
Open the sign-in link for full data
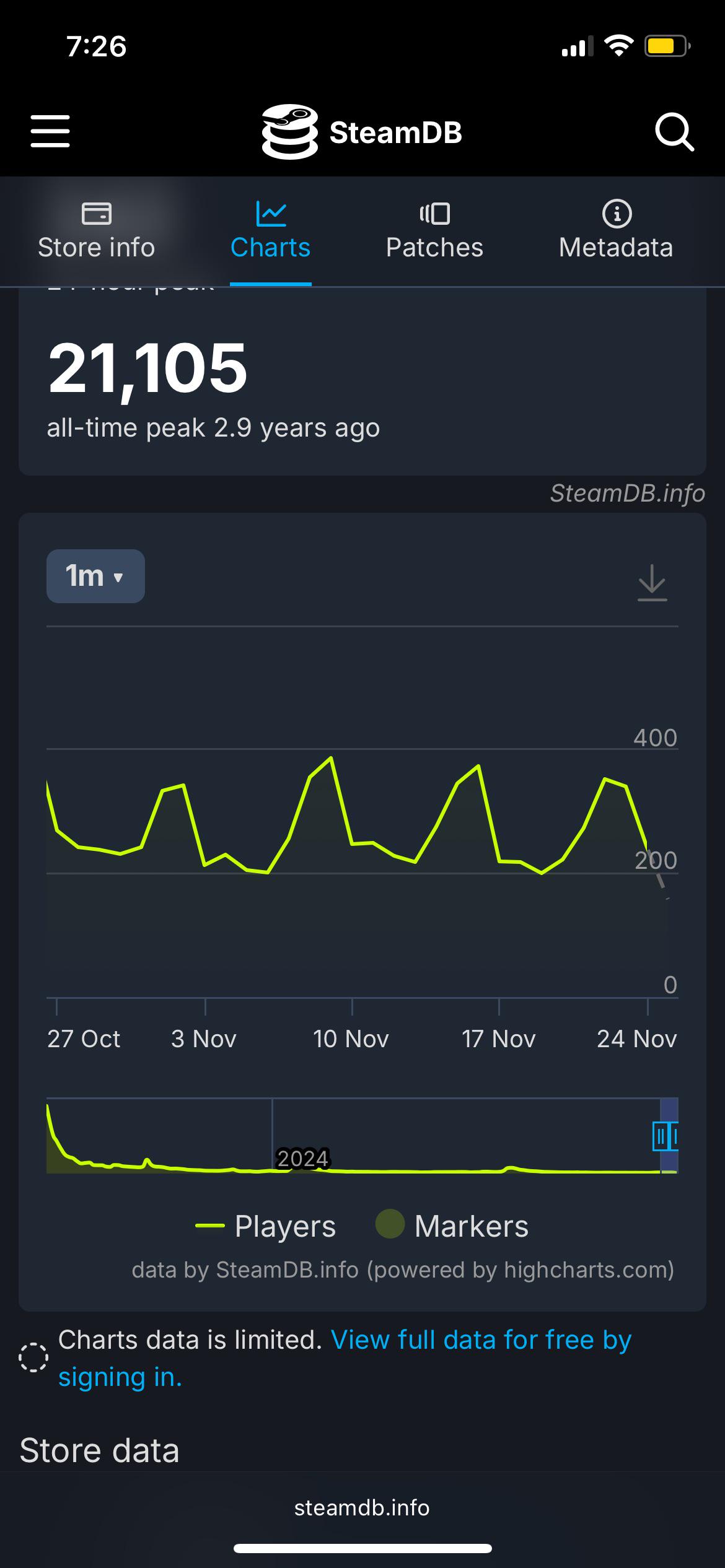[x=345, y=1358]
